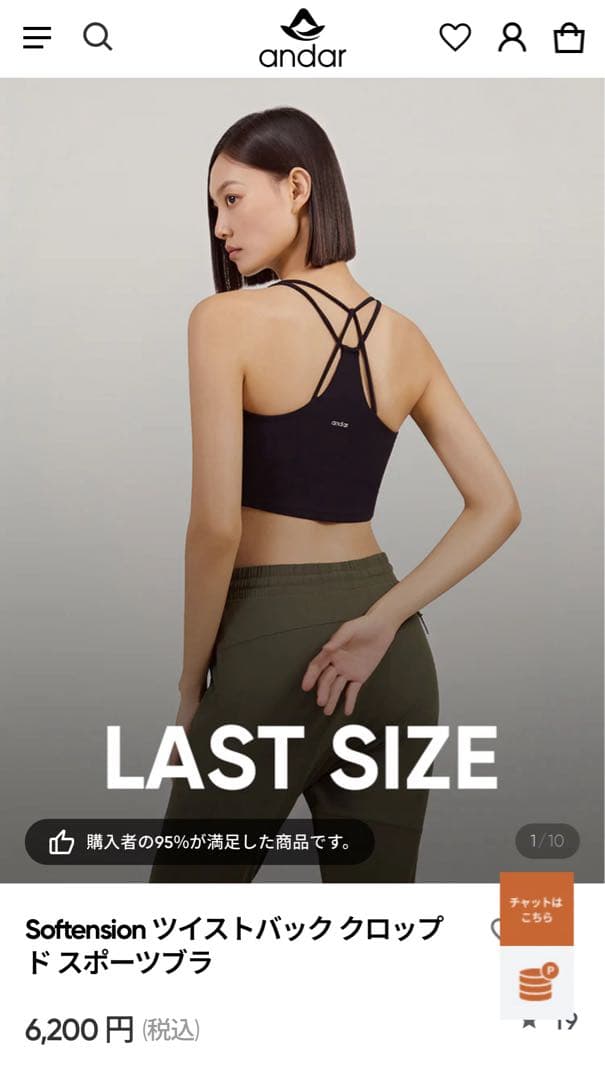Open the search icon
605x1080 pixels.
[x=97, y=37]
